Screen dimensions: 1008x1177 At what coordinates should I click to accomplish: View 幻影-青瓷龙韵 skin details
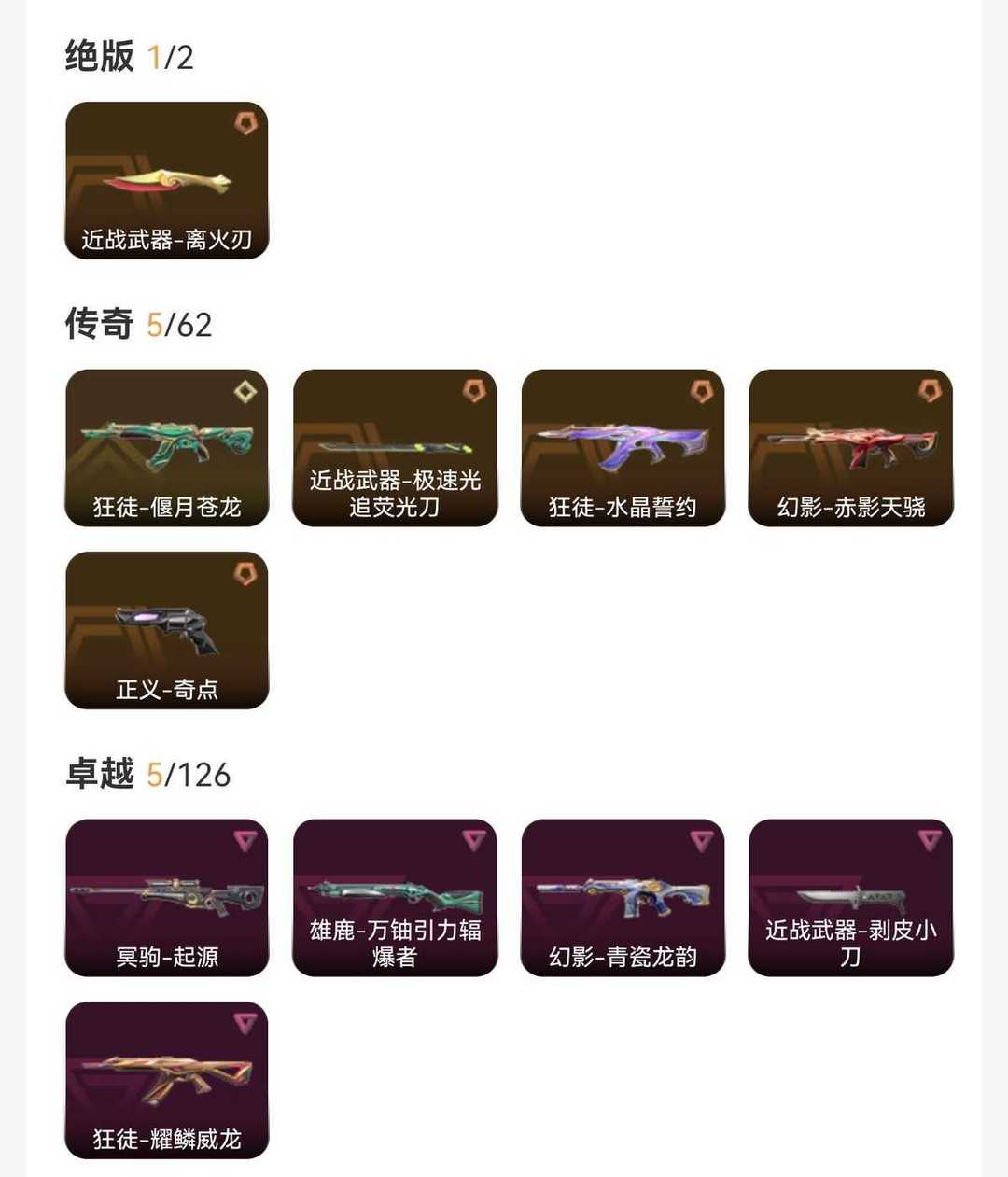(623, 898)
